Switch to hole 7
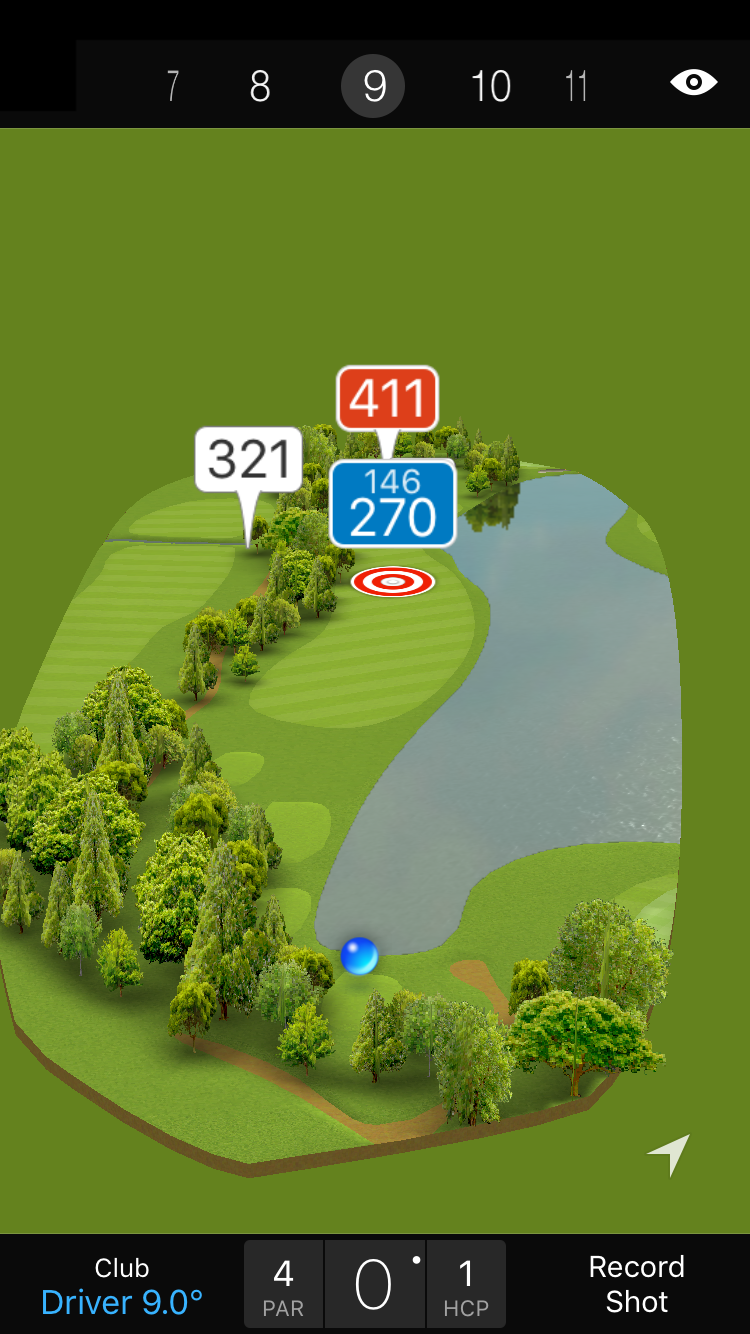Screen dimensions: 750x1334 (172, 87)
